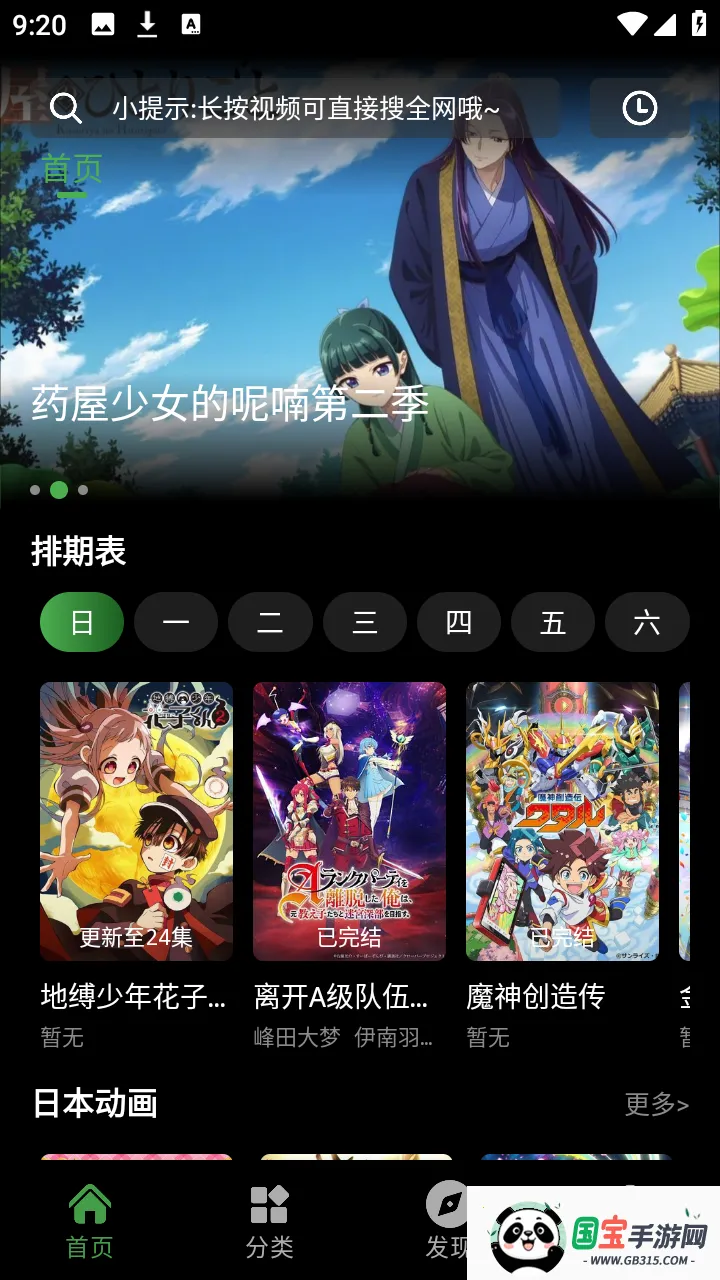Go to the 首页 bottom tab
The image size is (720, 1280).
tap(90, 1220)
